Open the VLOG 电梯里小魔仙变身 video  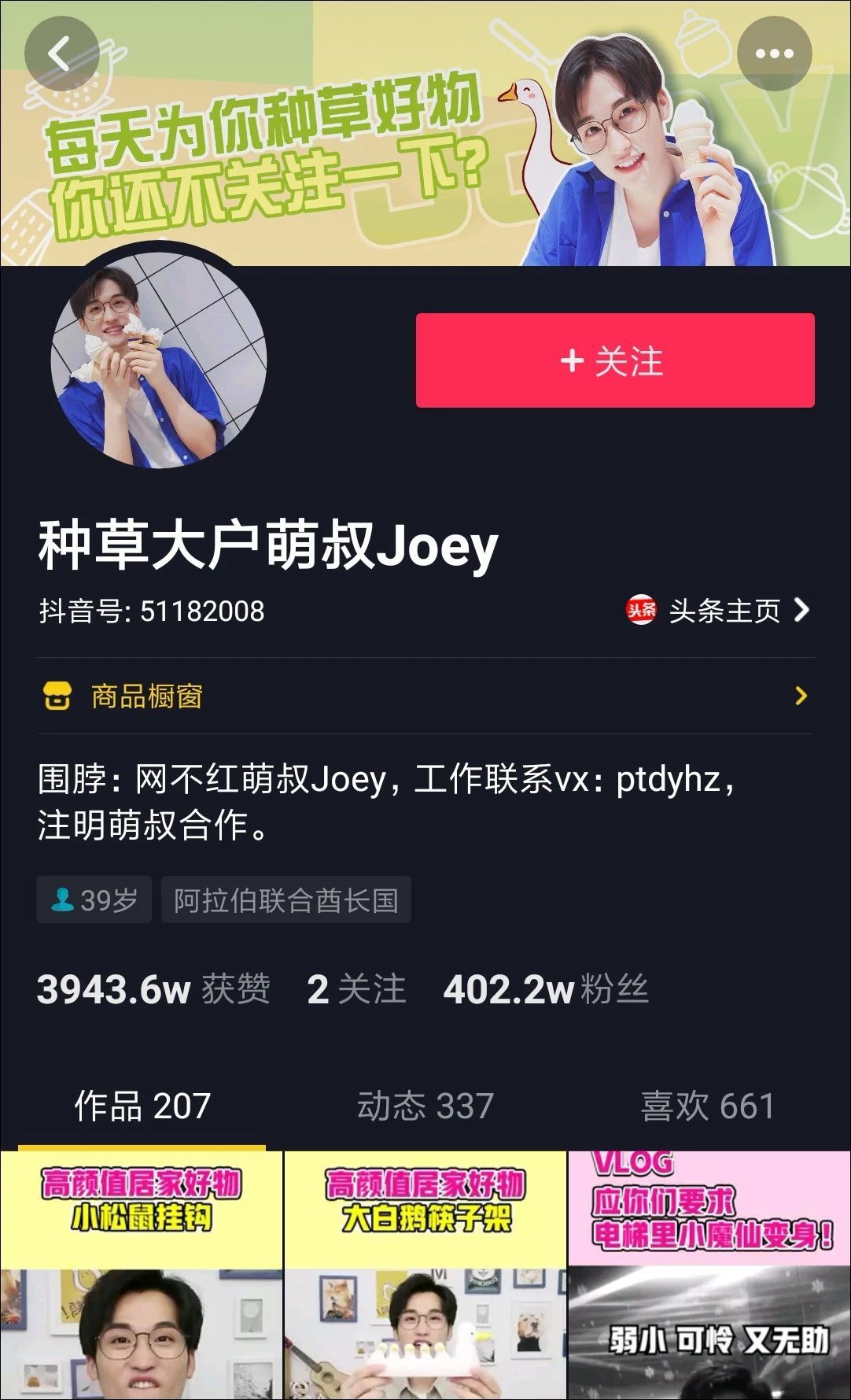709,1275
